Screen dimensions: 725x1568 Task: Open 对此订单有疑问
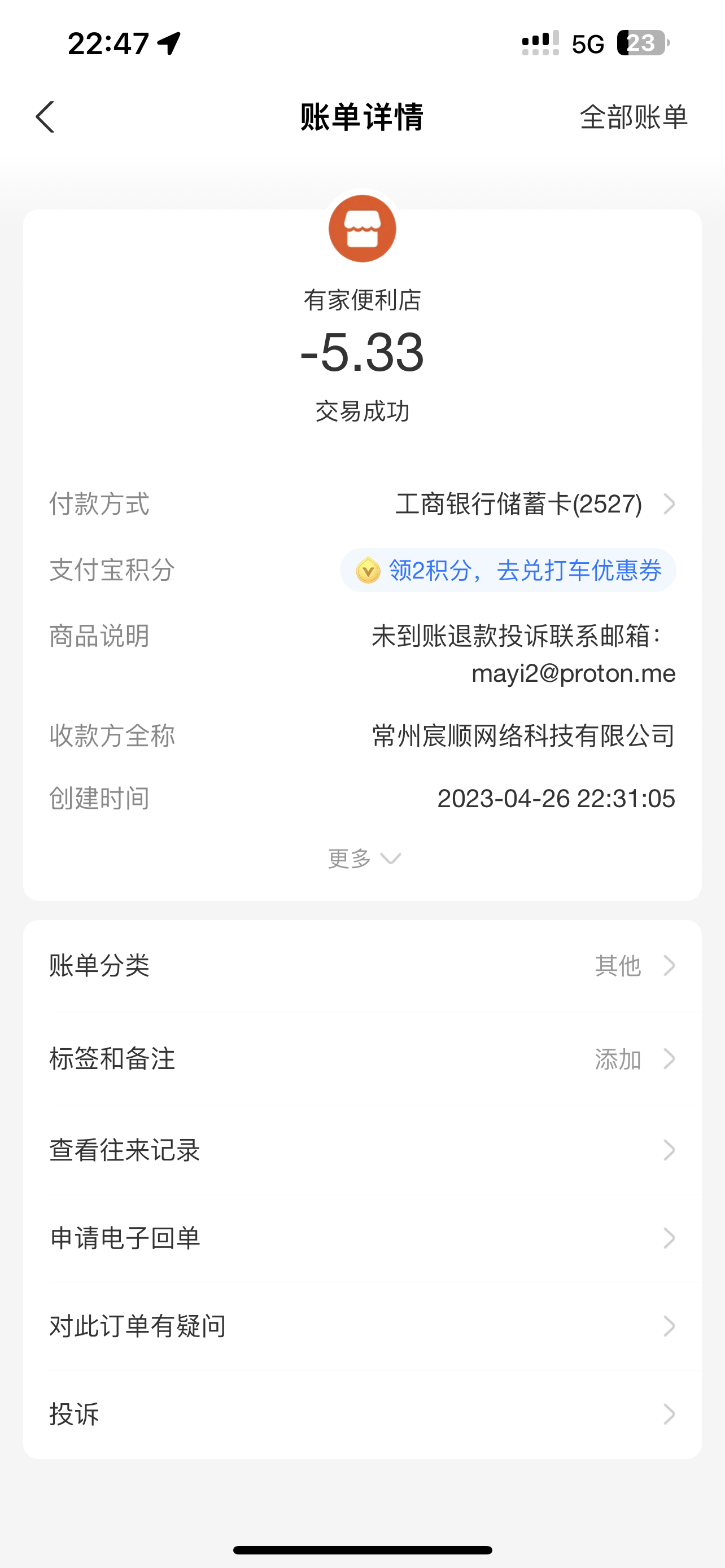[x=362, y=1326]
